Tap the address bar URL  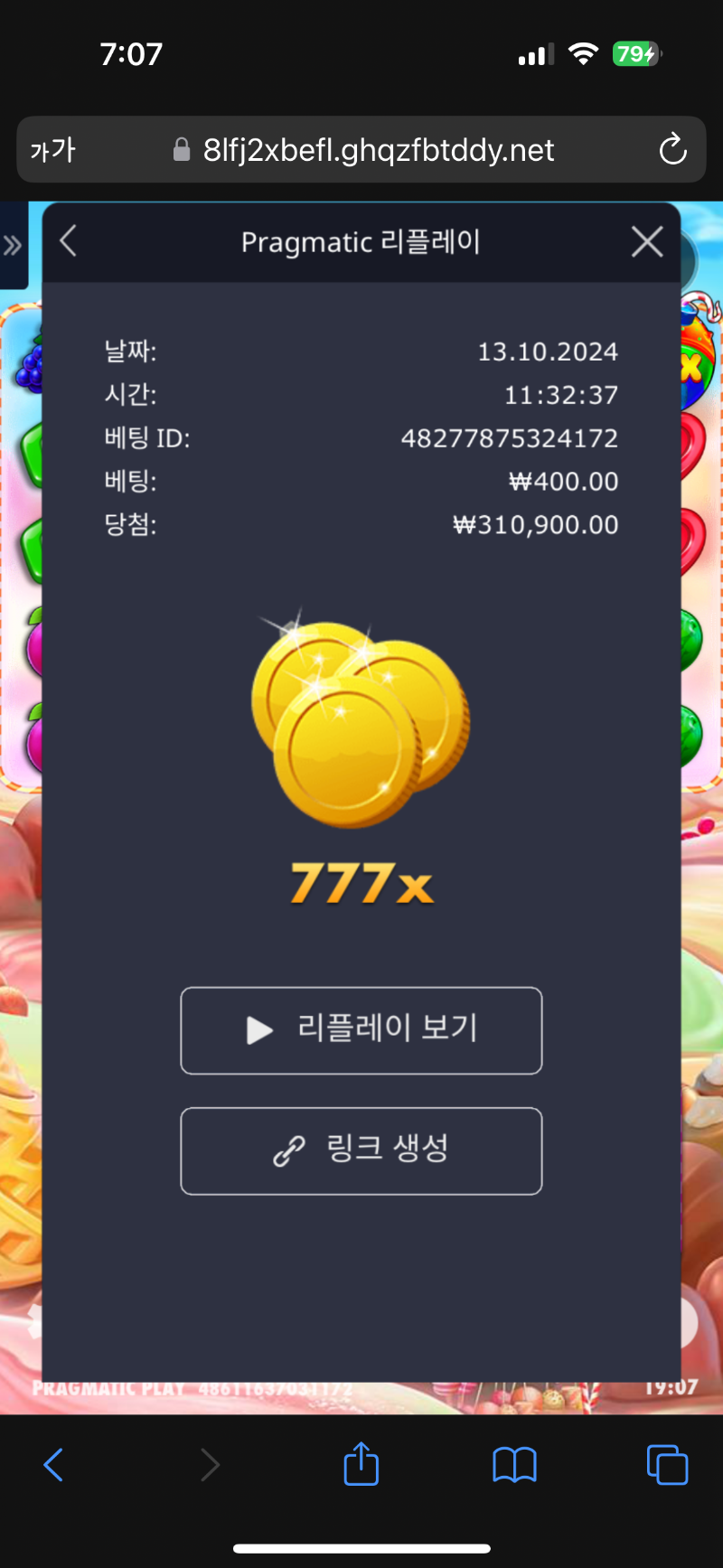tap(378, 150)
